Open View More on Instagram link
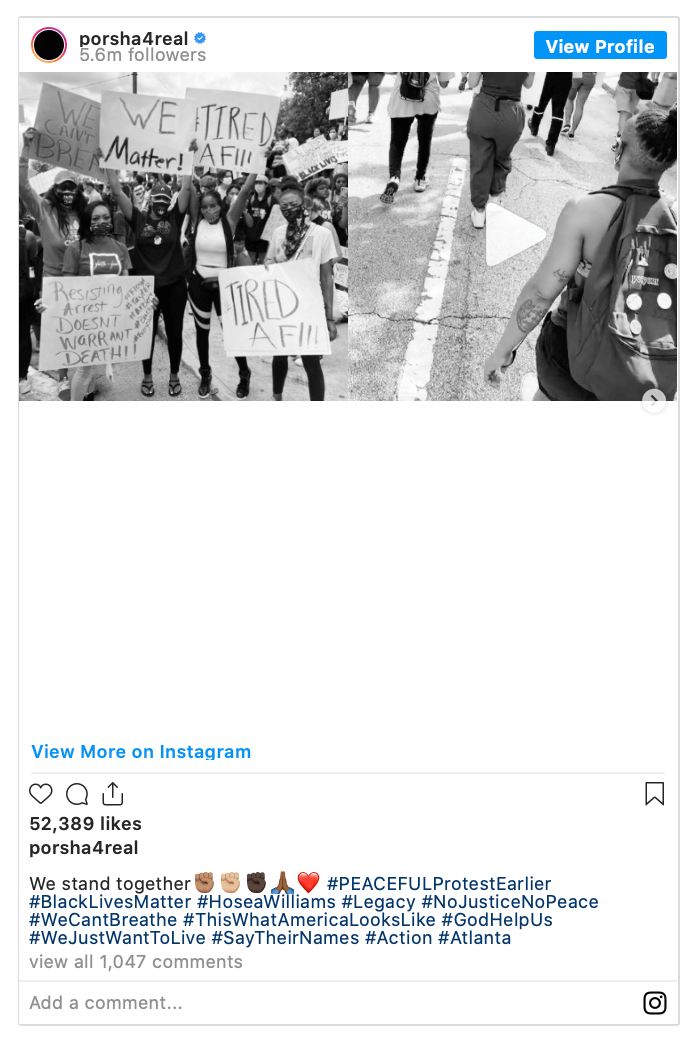Image resolution: width=698 pixels, height=1044 pixels. coord(141,752)
